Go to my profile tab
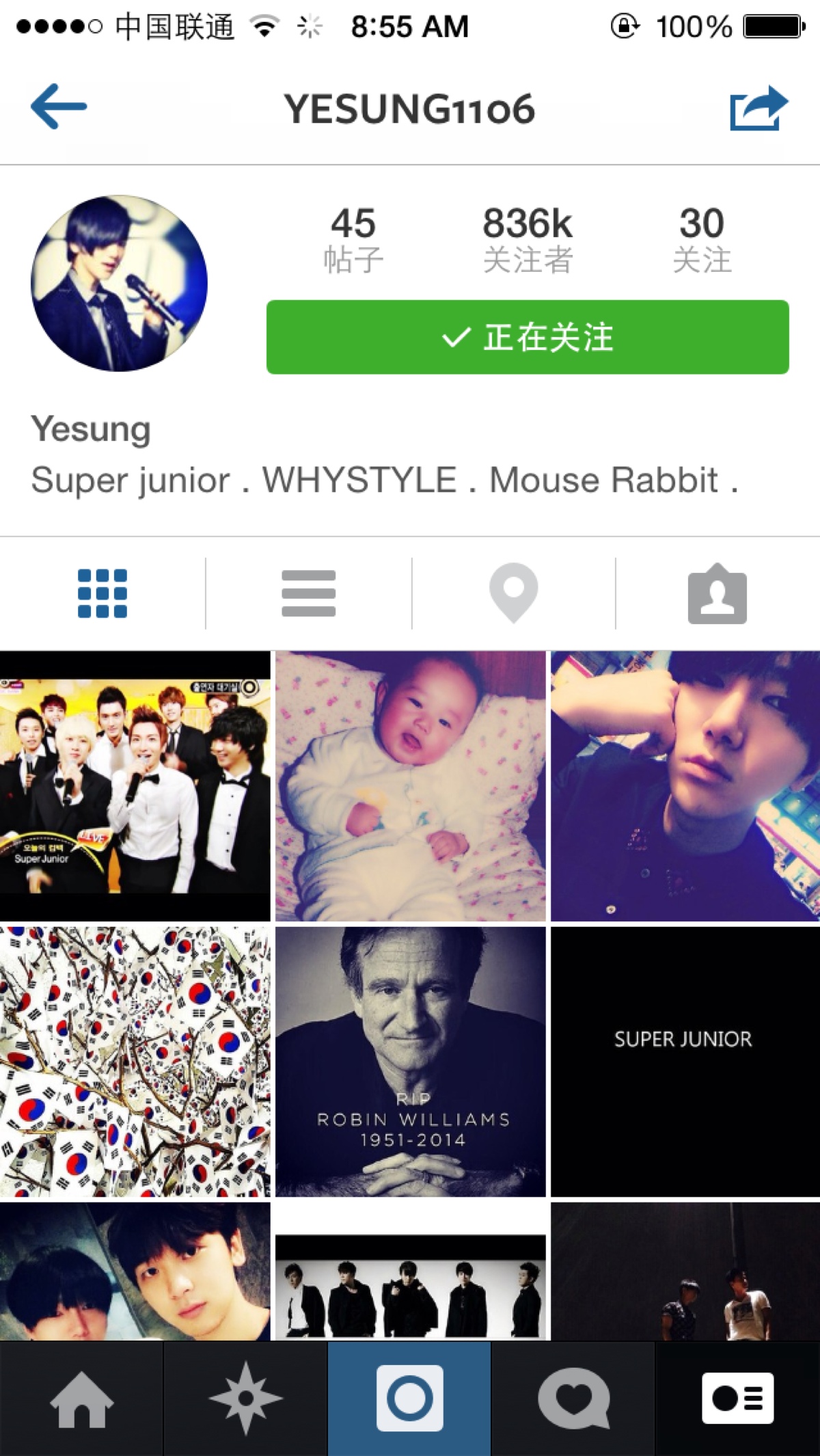Screen dimensions: 820x1456 click(x=738, y=1399)
